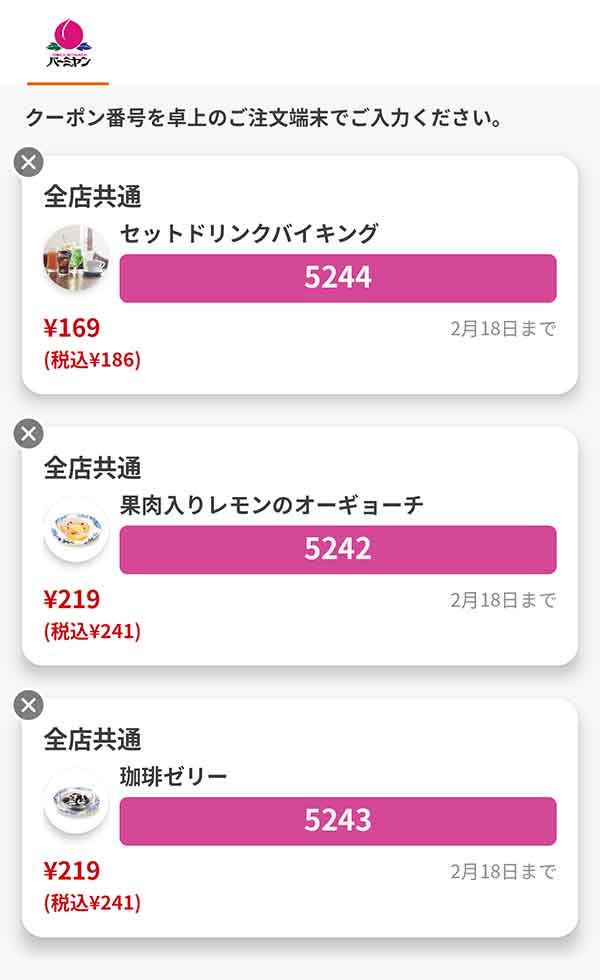Tap coupon number 5242 button
This screenshot has height=980, width=600.
[x=338, y=549]
